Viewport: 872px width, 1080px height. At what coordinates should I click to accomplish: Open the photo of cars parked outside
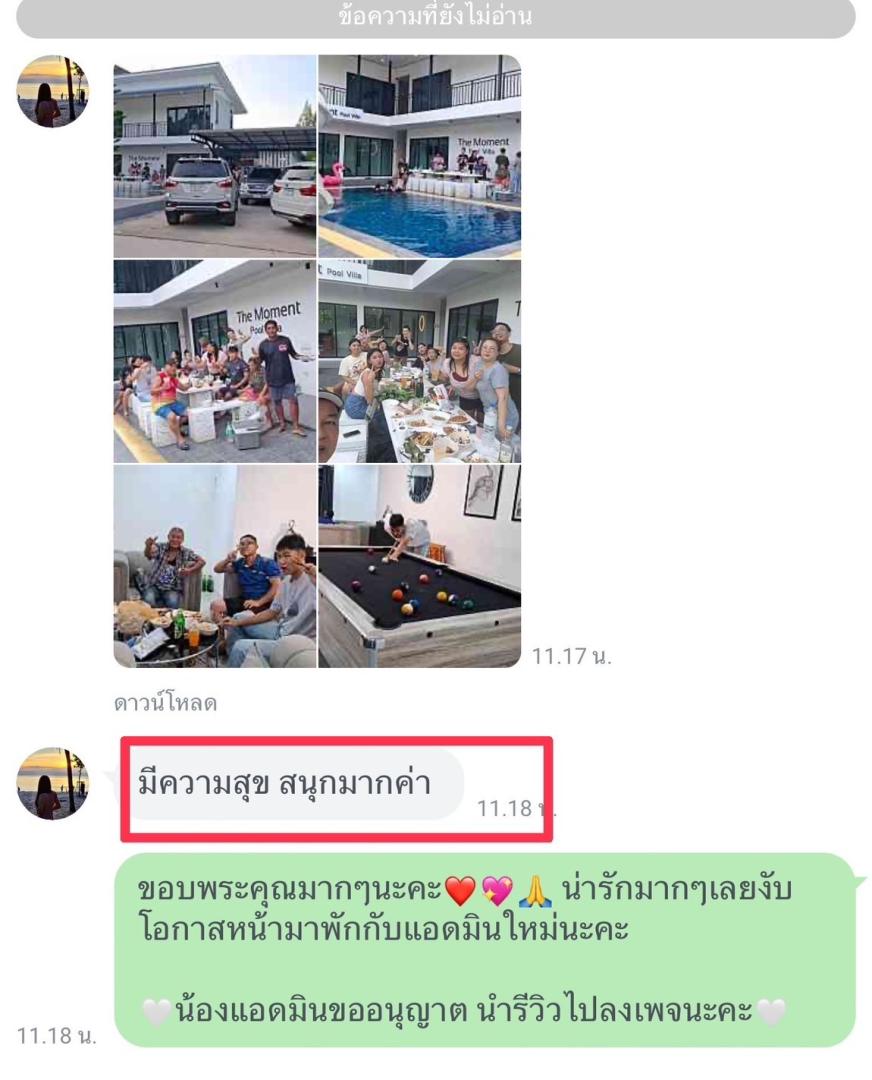[x=214, y=156]
